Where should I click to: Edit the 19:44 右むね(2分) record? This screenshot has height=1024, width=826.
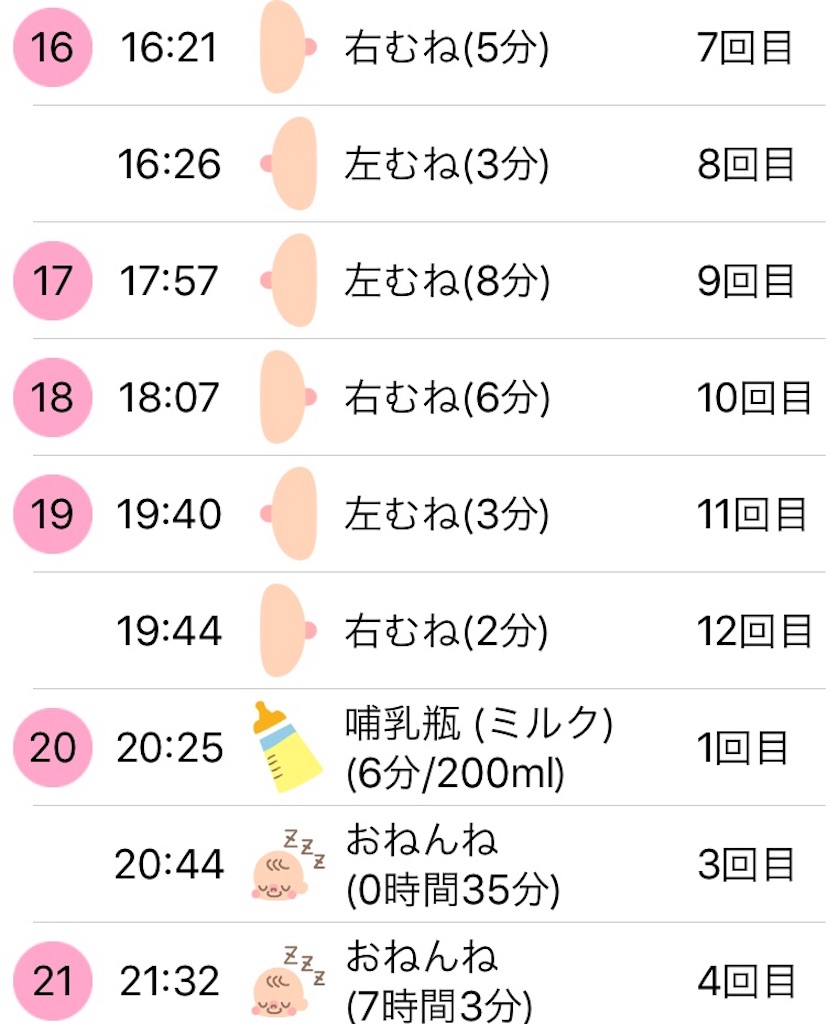click(446, 631)
